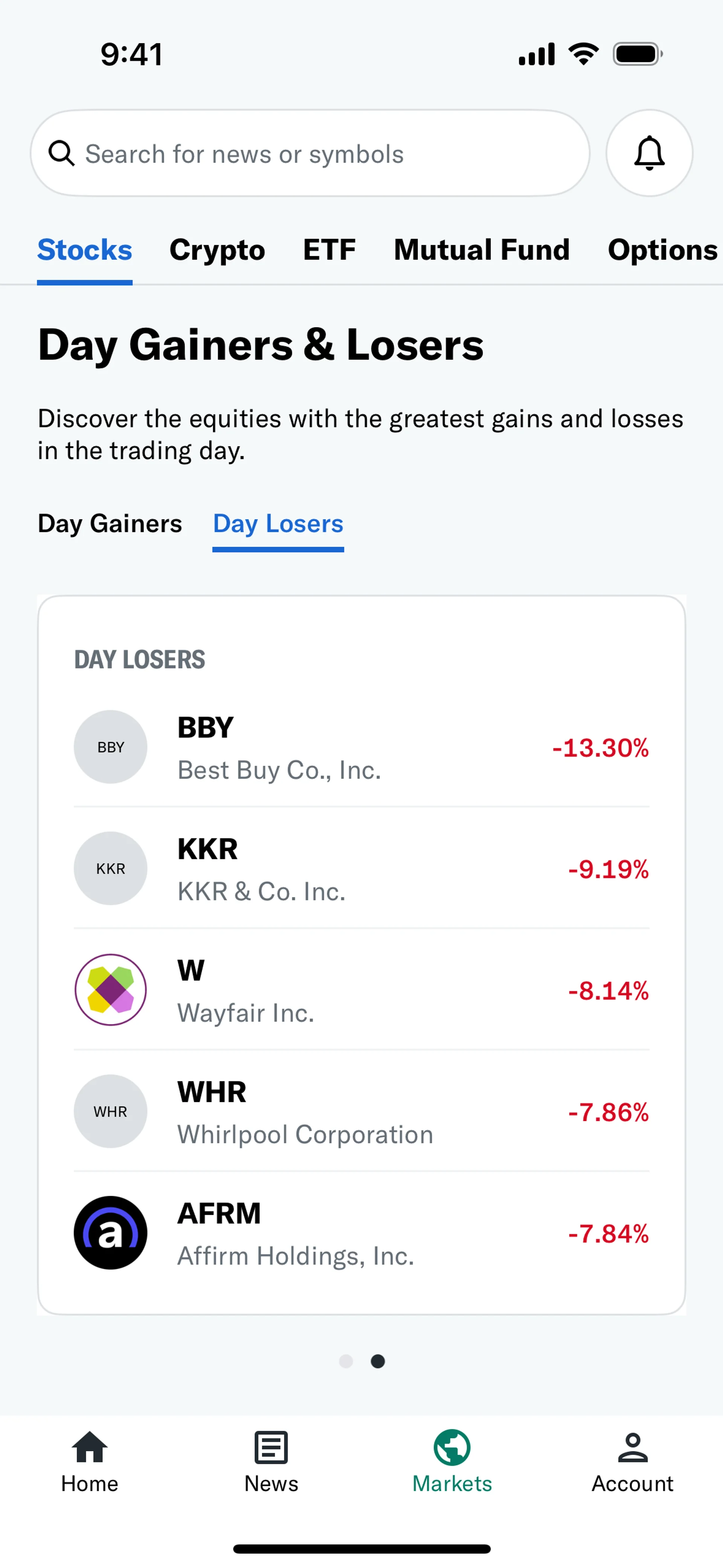
Task: Switch to the Options tab
Action: point(662,249)
